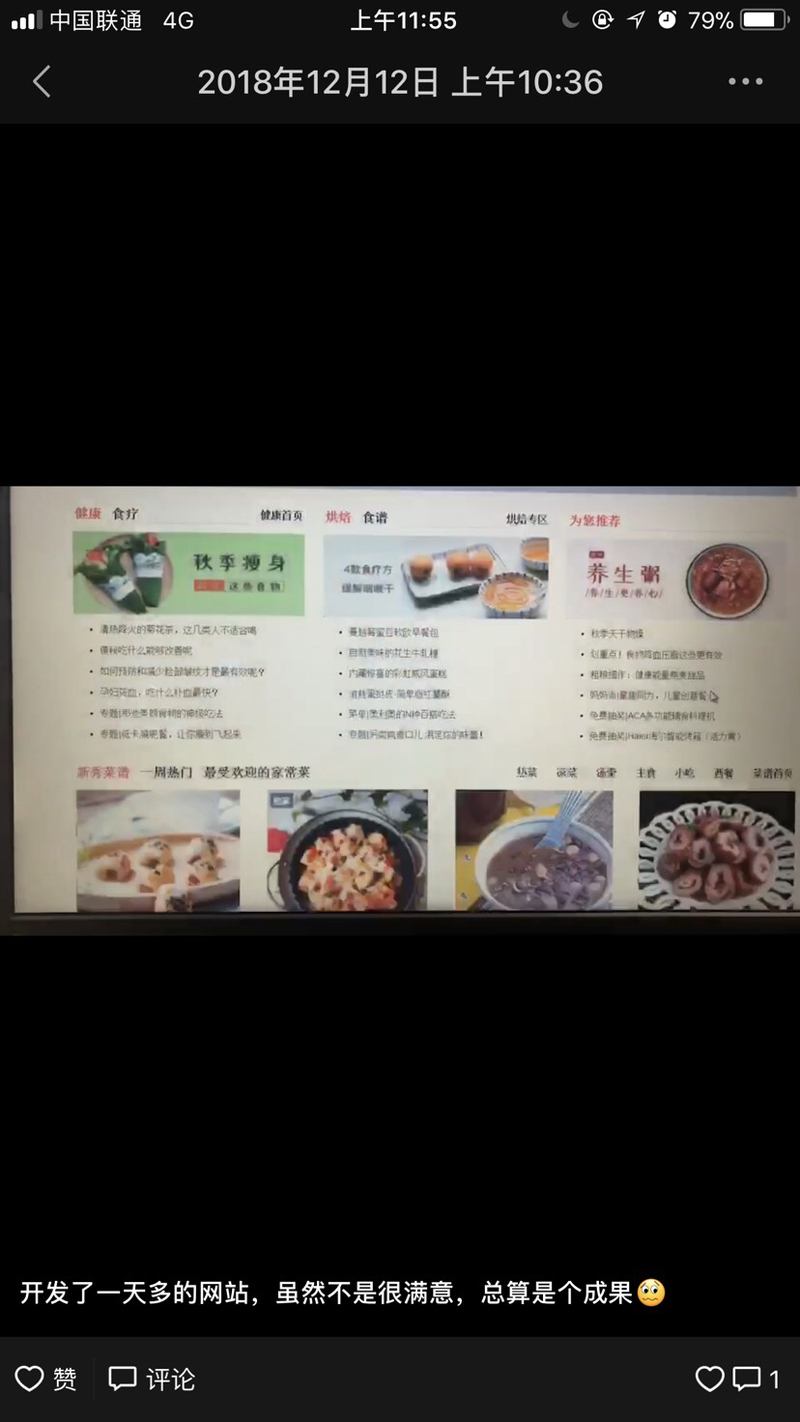
Task: Go back to the previous screen
Action: pyautogui.click(x=41, y=82)
